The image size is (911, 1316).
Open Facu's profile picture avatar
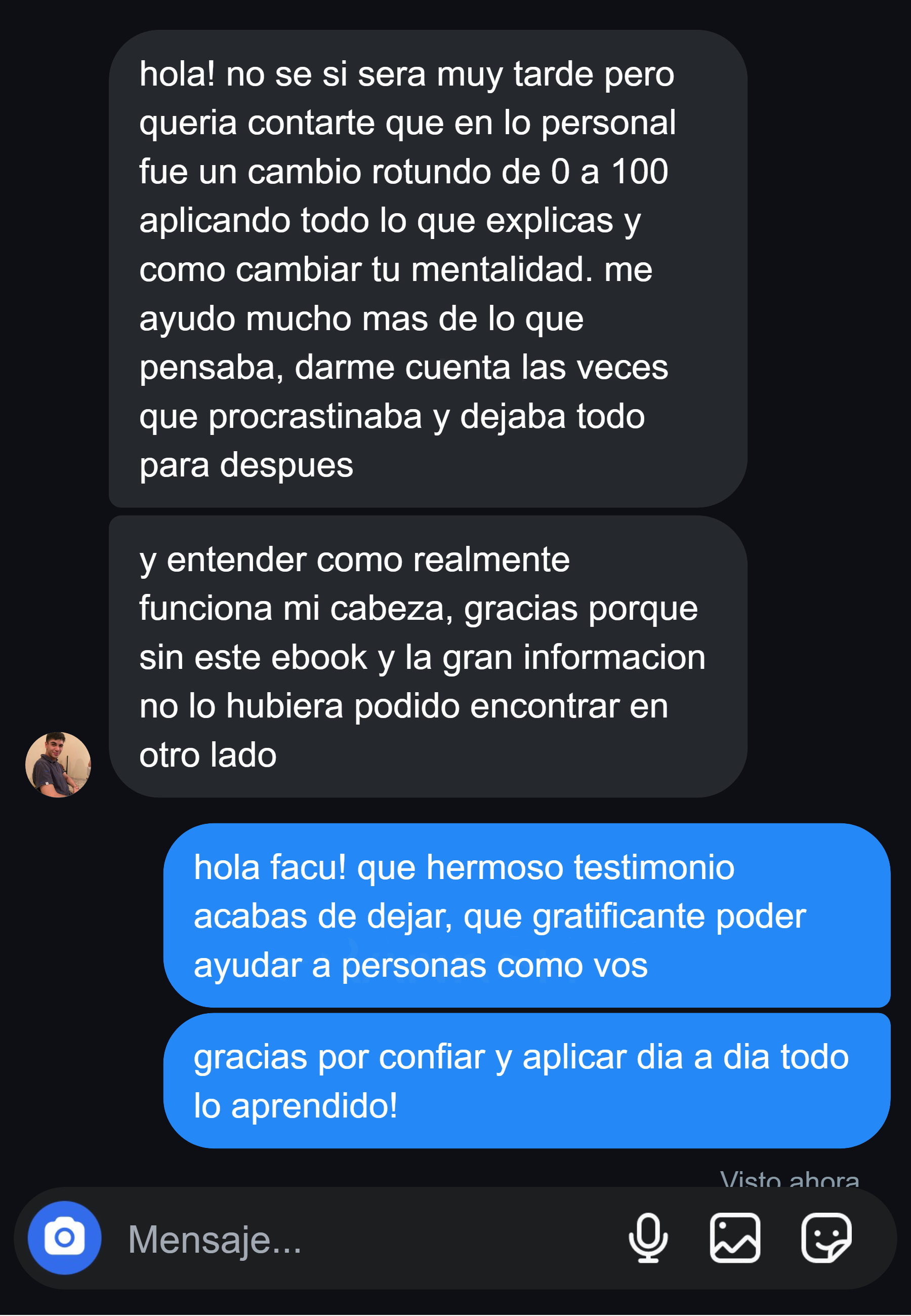[x=58, y=765]
